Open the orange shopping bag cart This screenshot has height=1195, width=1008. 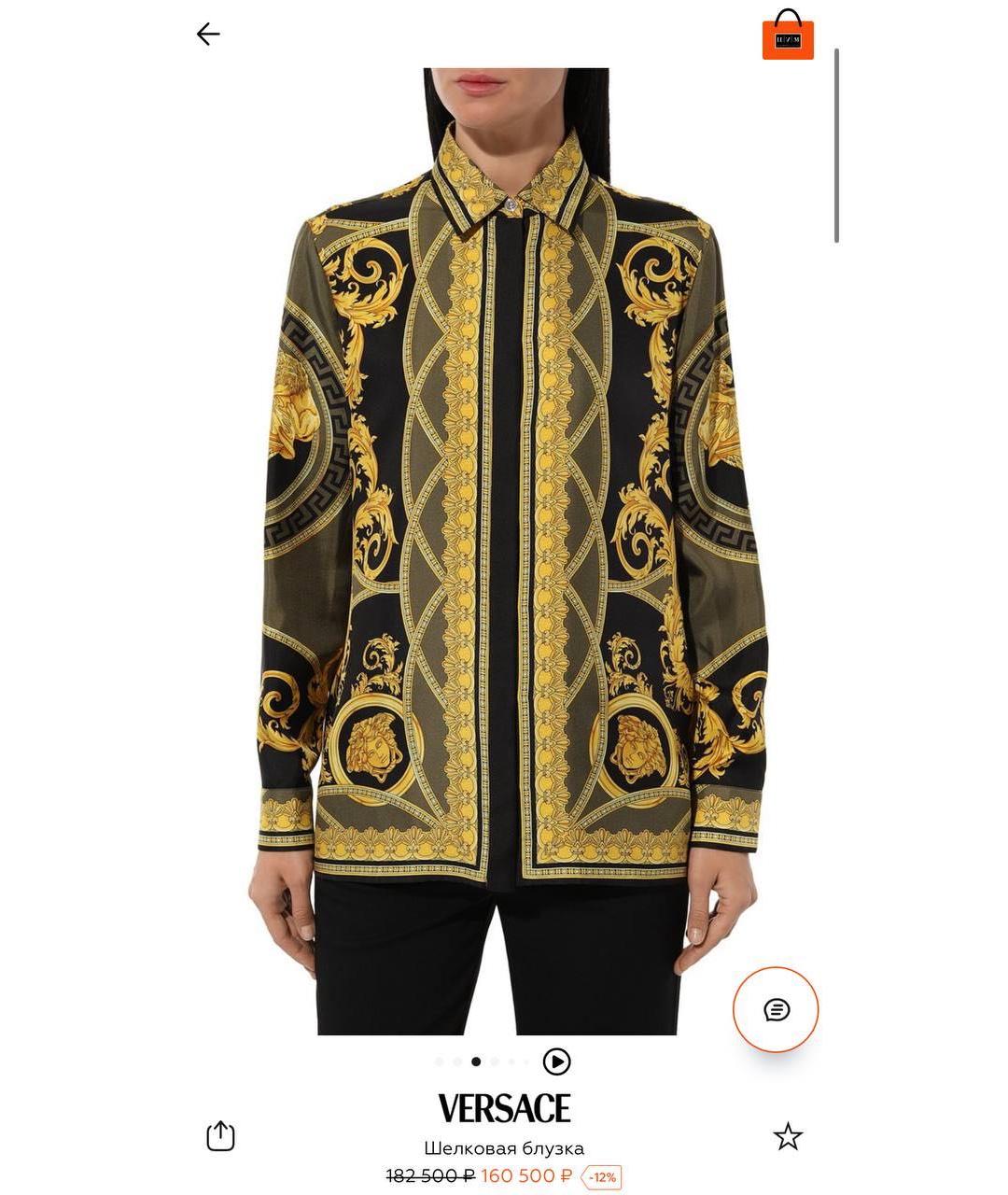click(788, 35)
